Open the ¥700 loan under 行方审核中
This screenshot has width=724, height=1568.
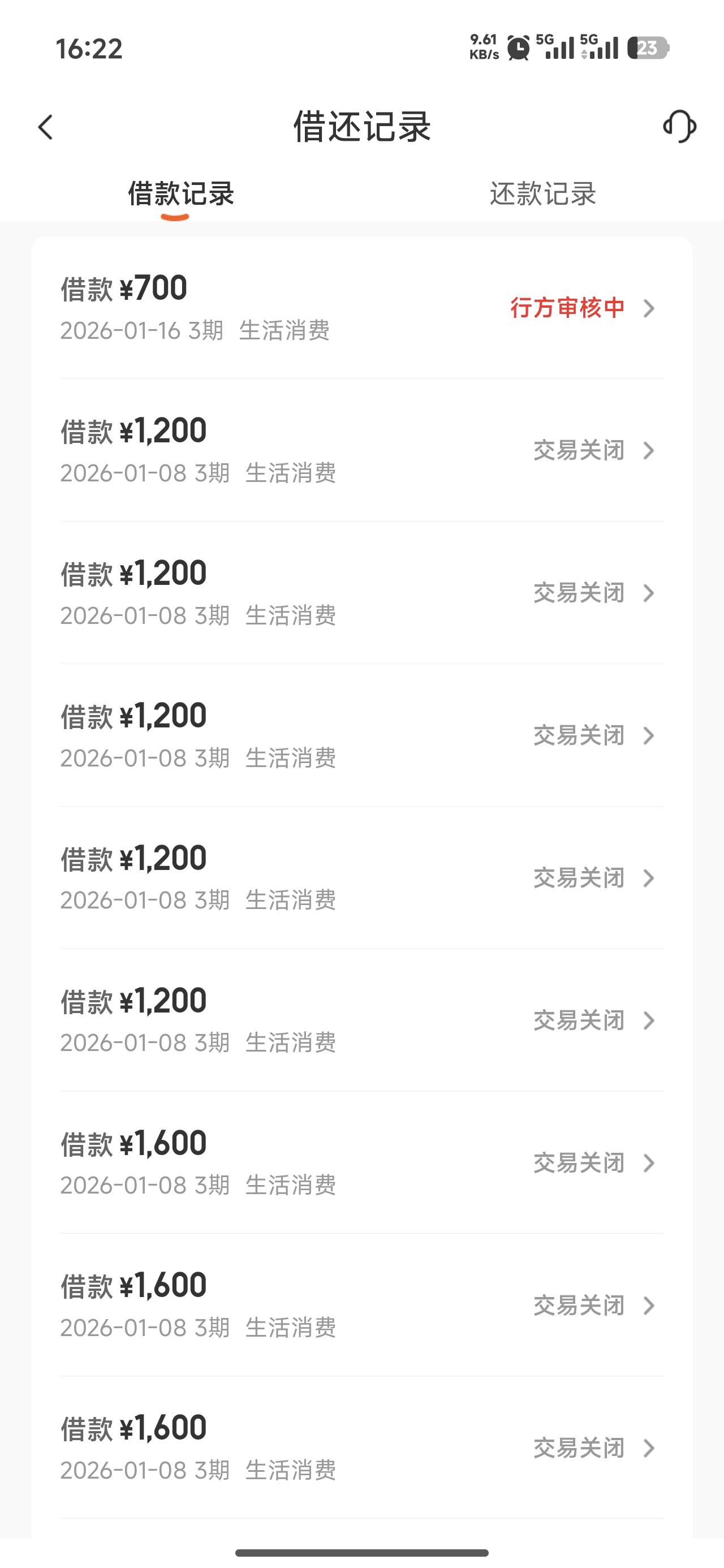click(361, 308)
